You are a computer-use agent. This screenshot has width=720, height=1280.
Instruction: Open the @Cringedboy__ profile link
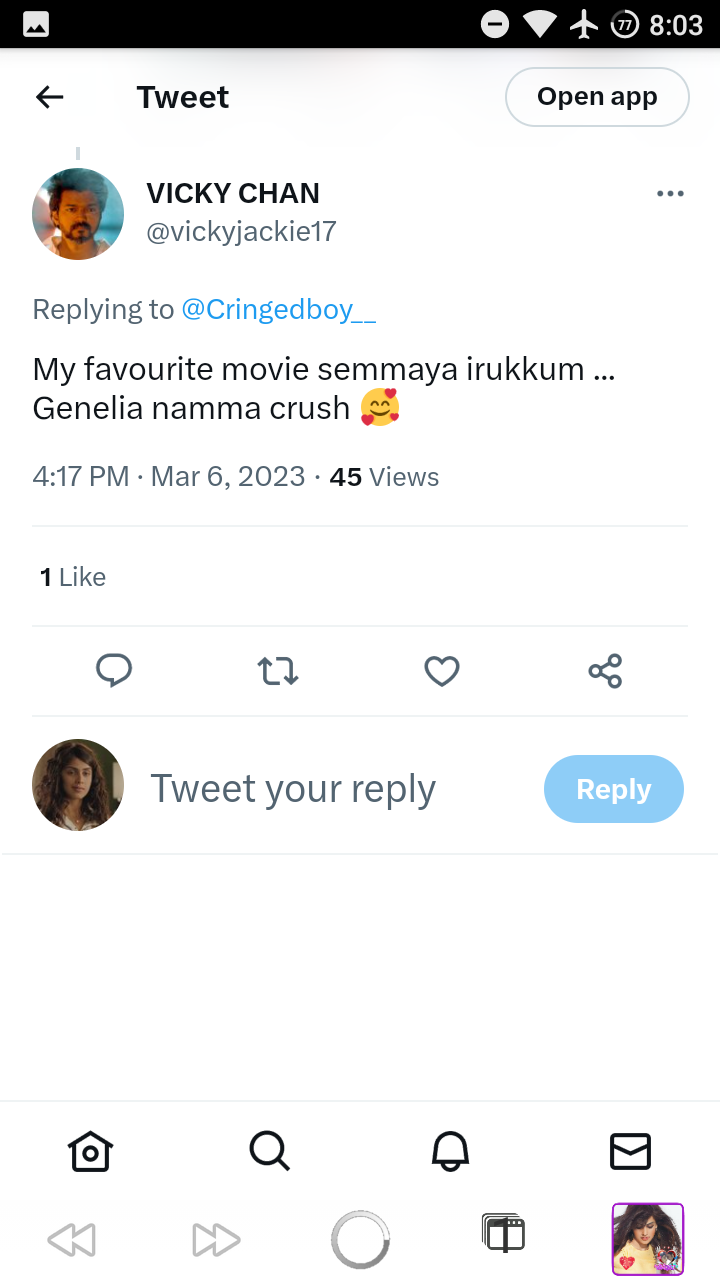coord(279,309)
